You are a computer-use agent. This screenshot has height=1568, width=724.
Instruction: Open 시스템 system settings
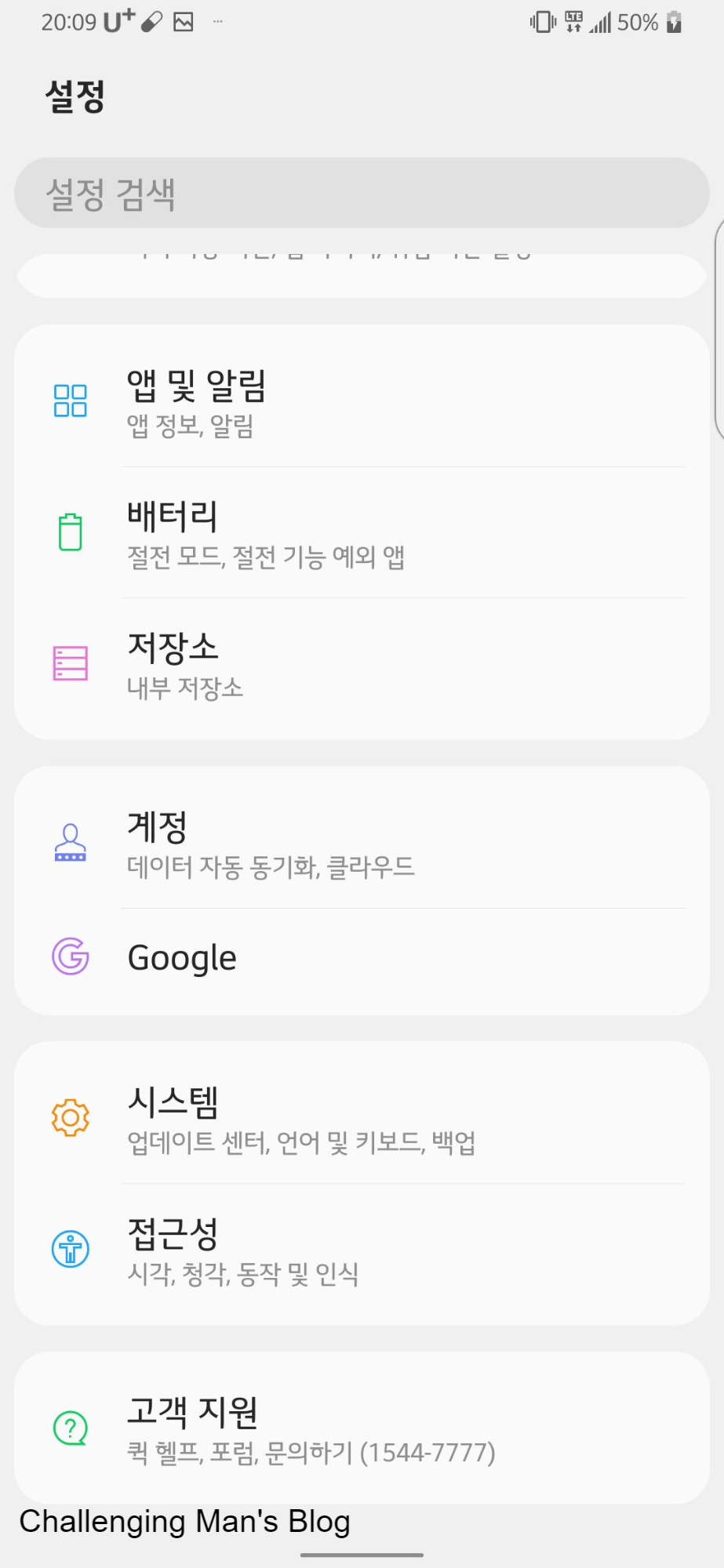coord(362,1118)
